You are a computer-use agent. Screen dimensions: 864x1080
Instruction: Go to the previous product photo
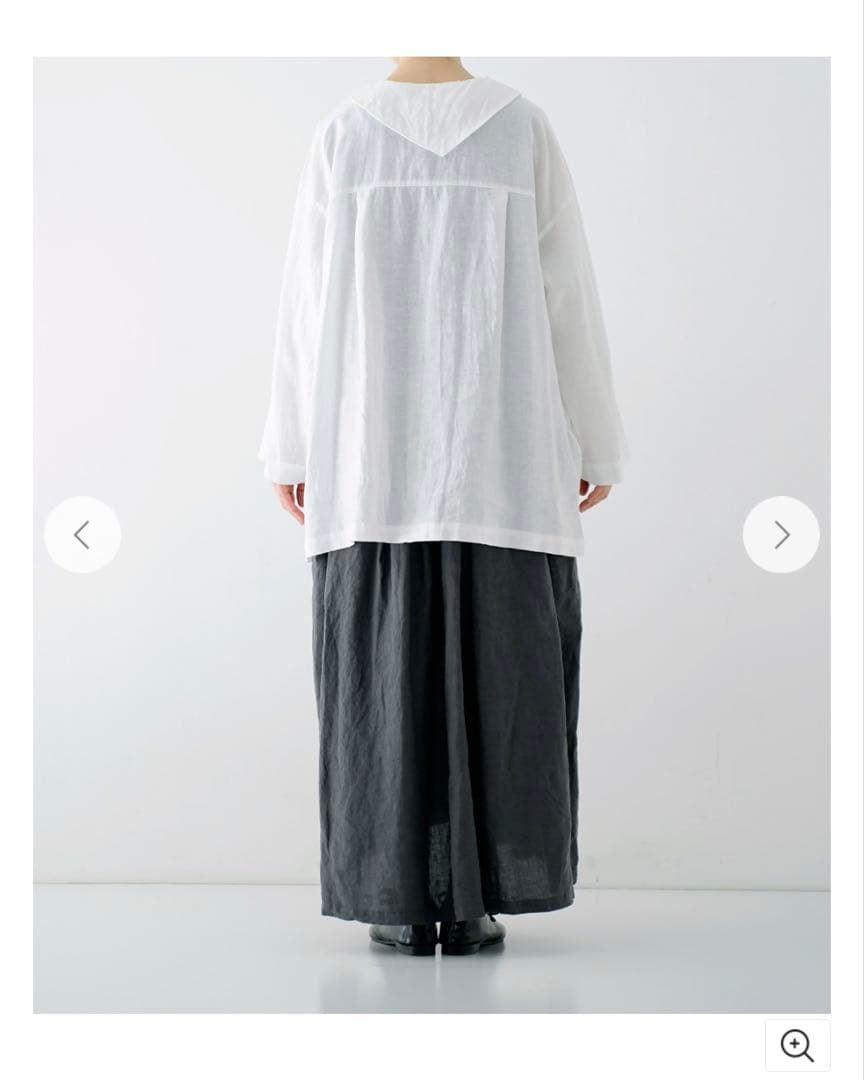click(x=82, y=535)
